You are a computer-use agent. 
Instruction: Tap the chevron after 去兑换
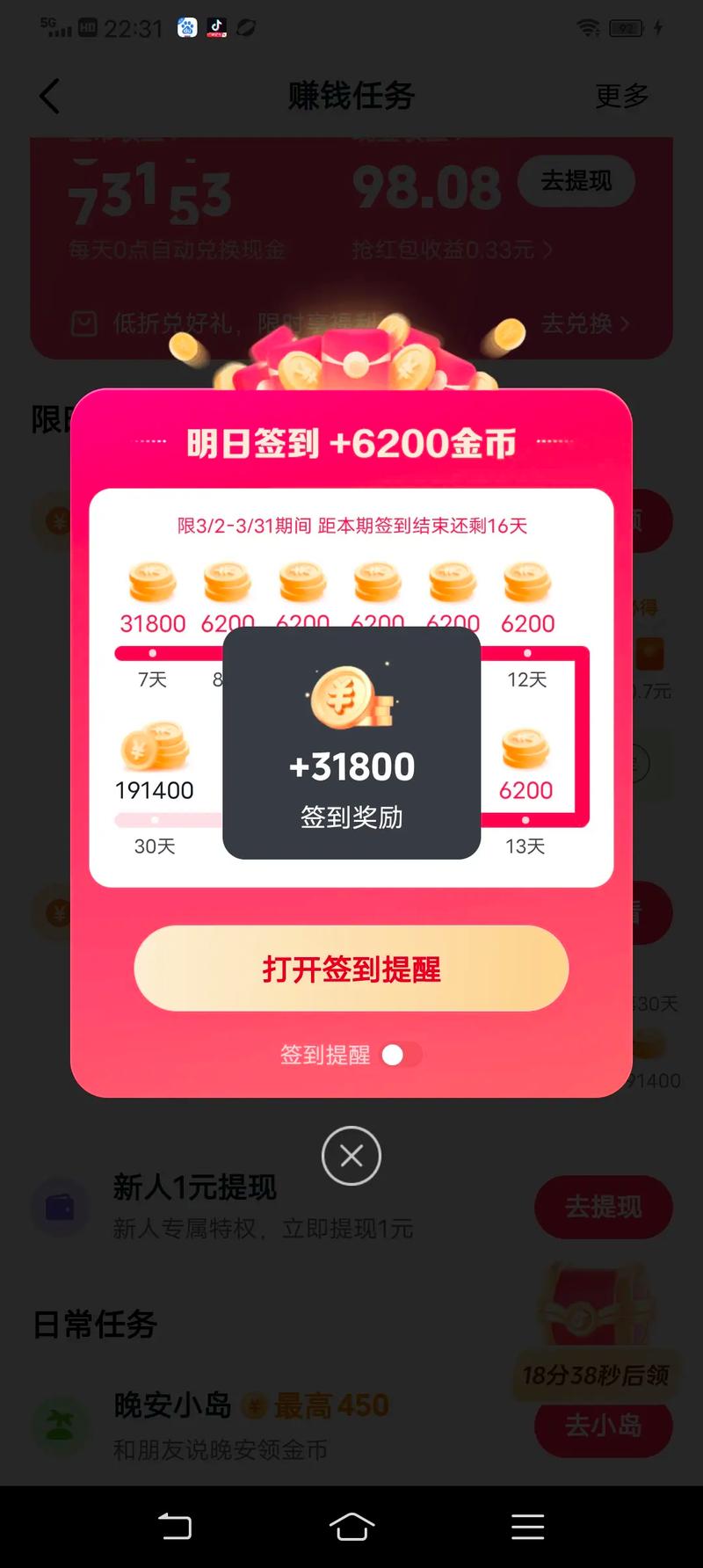click(626, 325)
